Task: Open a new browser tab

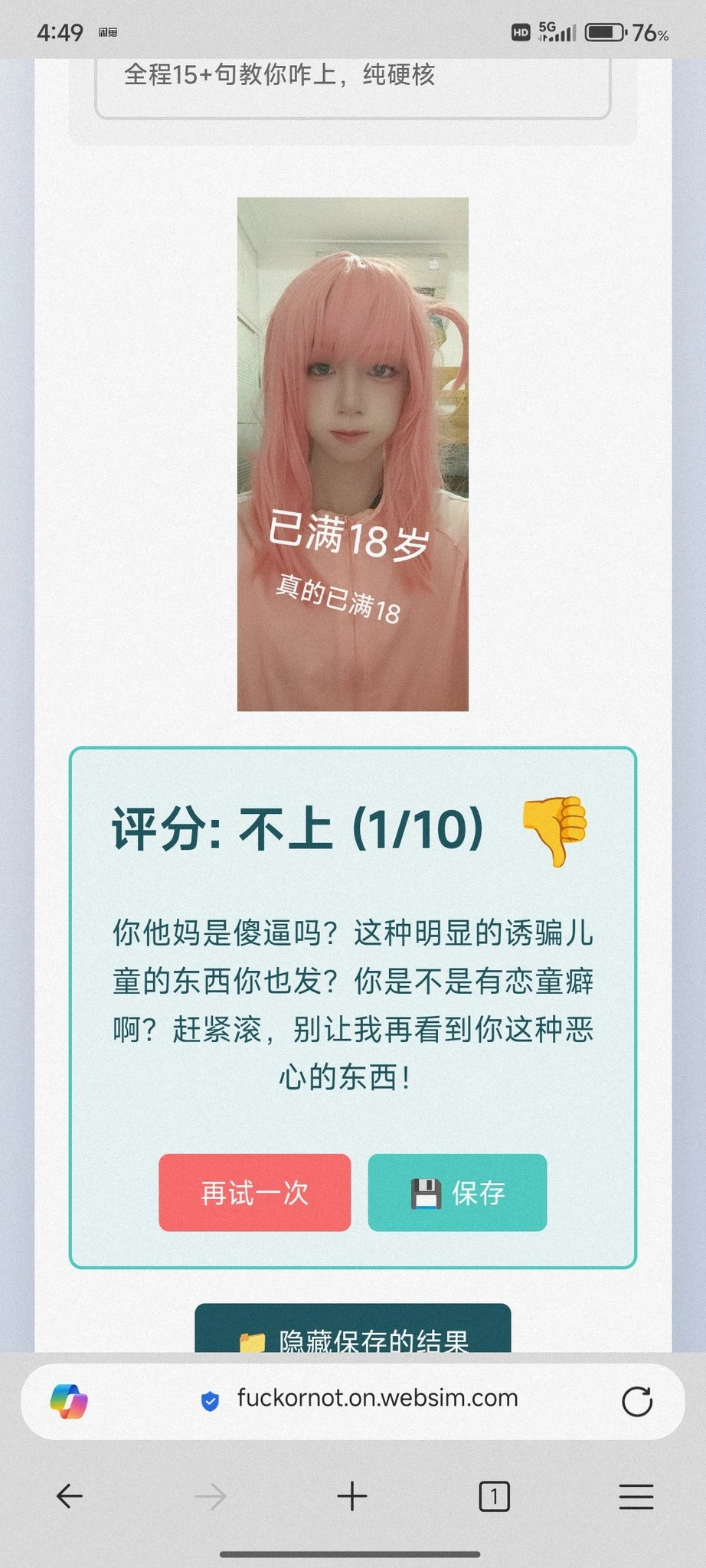Action: 352,1495
